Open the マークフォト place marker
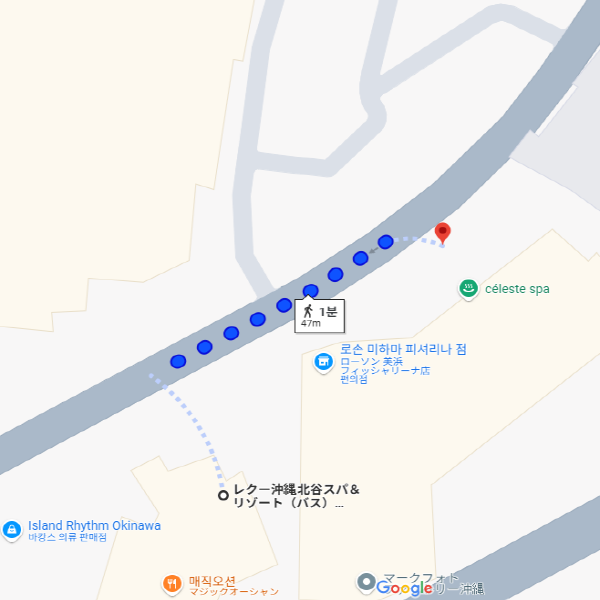 (368, 582)
